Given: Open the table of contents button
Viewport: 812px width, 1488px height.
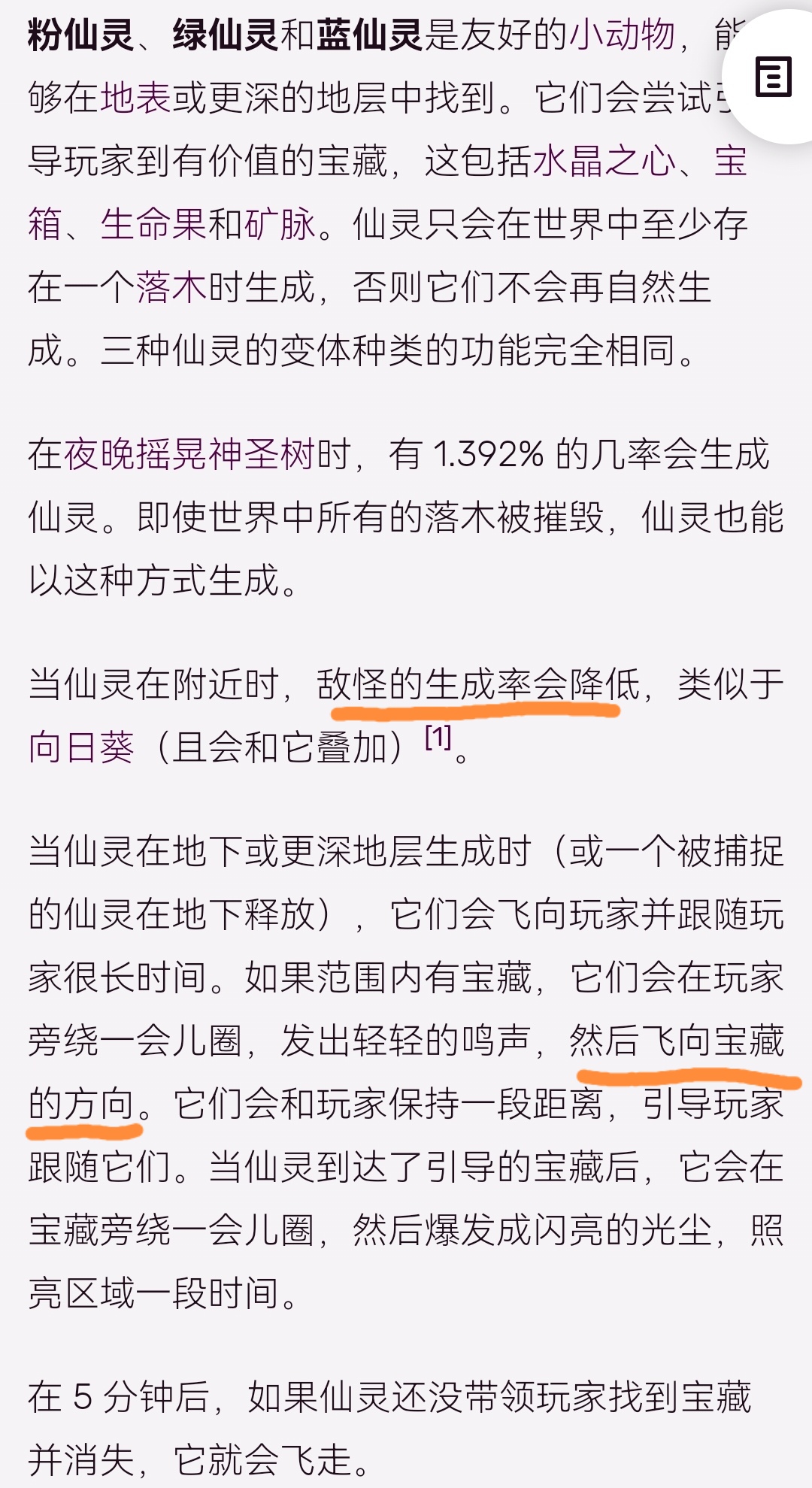Looking at the screenshot, I should (x=773, y=77).
